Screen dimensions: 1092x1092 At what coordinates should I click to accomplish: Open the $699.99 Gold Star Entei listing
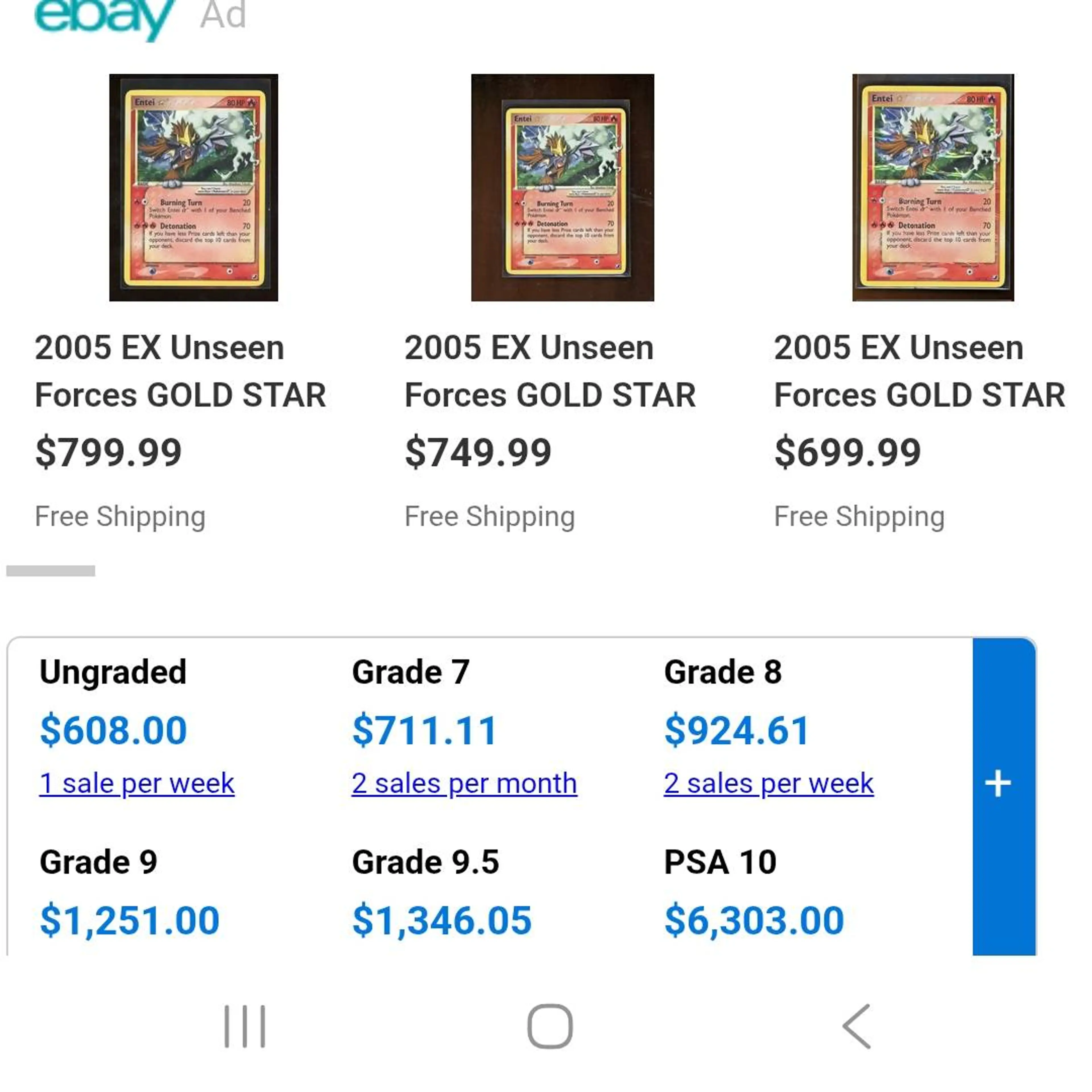933,188
